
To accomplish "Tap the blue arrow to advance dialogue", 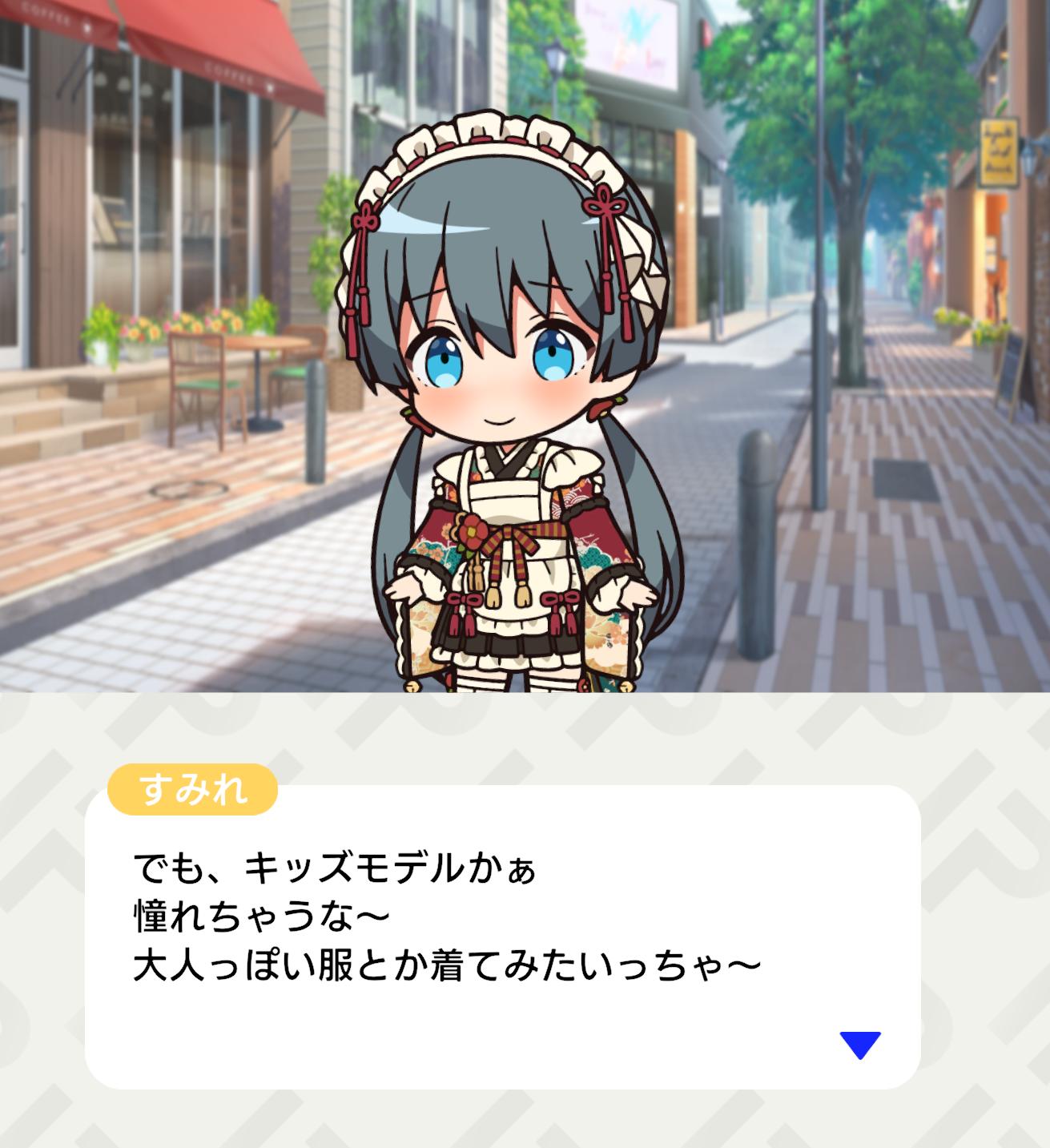I will coord(860,1044).
